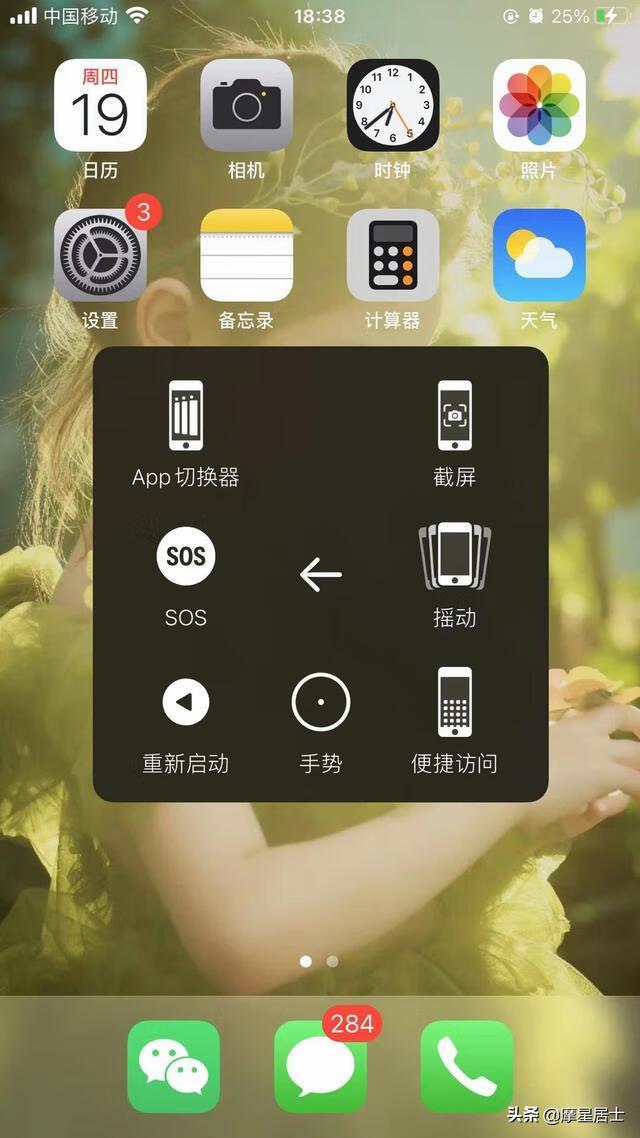Open the 照片 photos app
The height and width of the screenshot is (1138, 640).
pyautogui.click(x=538, y=105)
